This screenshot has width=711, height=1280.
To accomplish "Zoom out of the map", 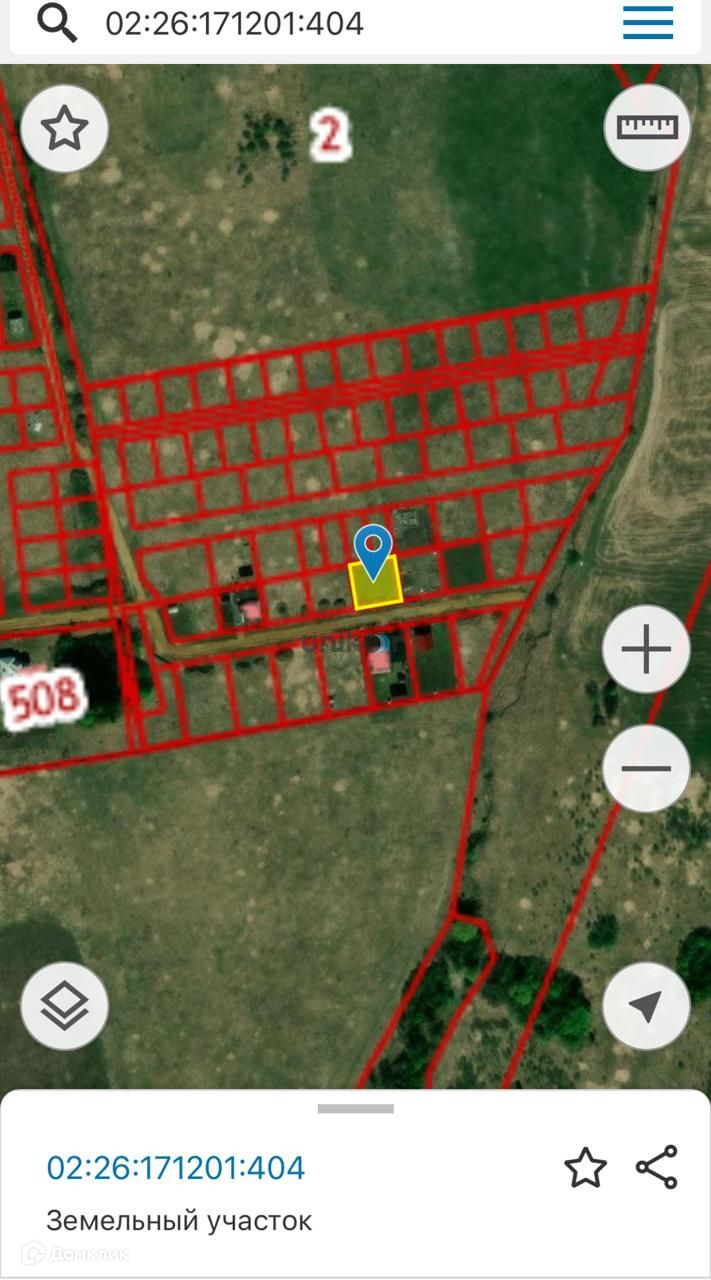I will coord(646,769).
